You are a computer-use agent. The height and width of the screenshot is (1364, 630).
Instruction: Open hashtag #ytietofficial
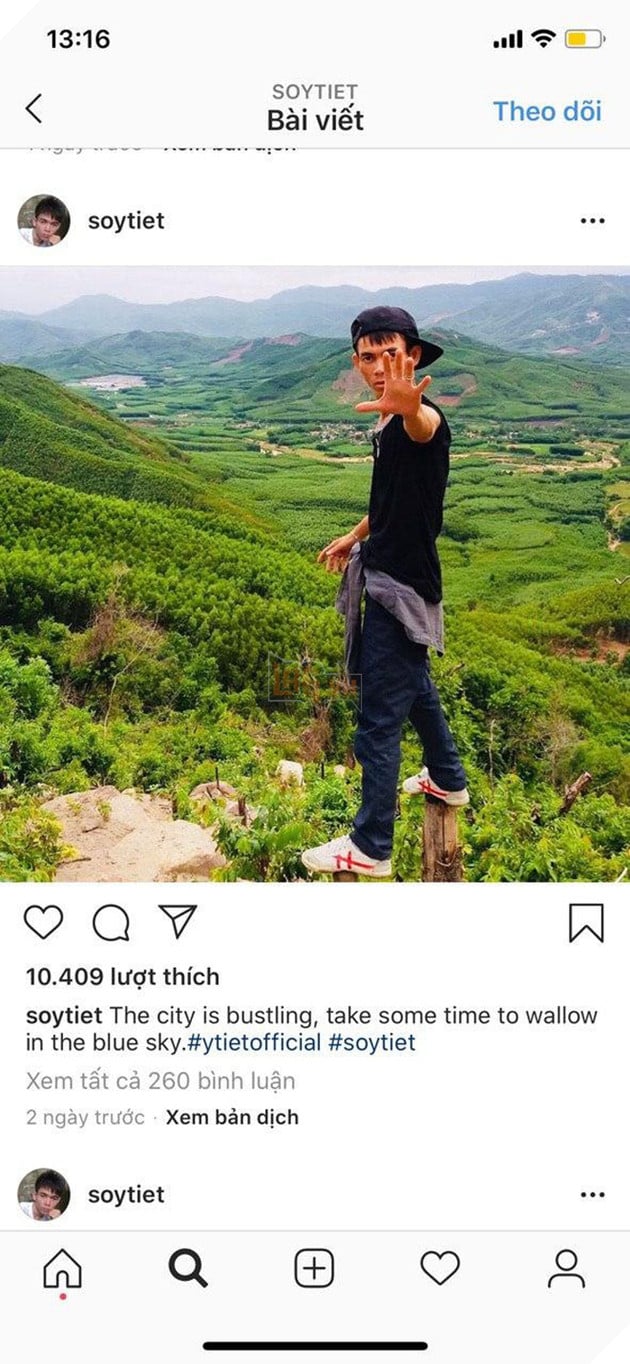tap(254, 1043)
